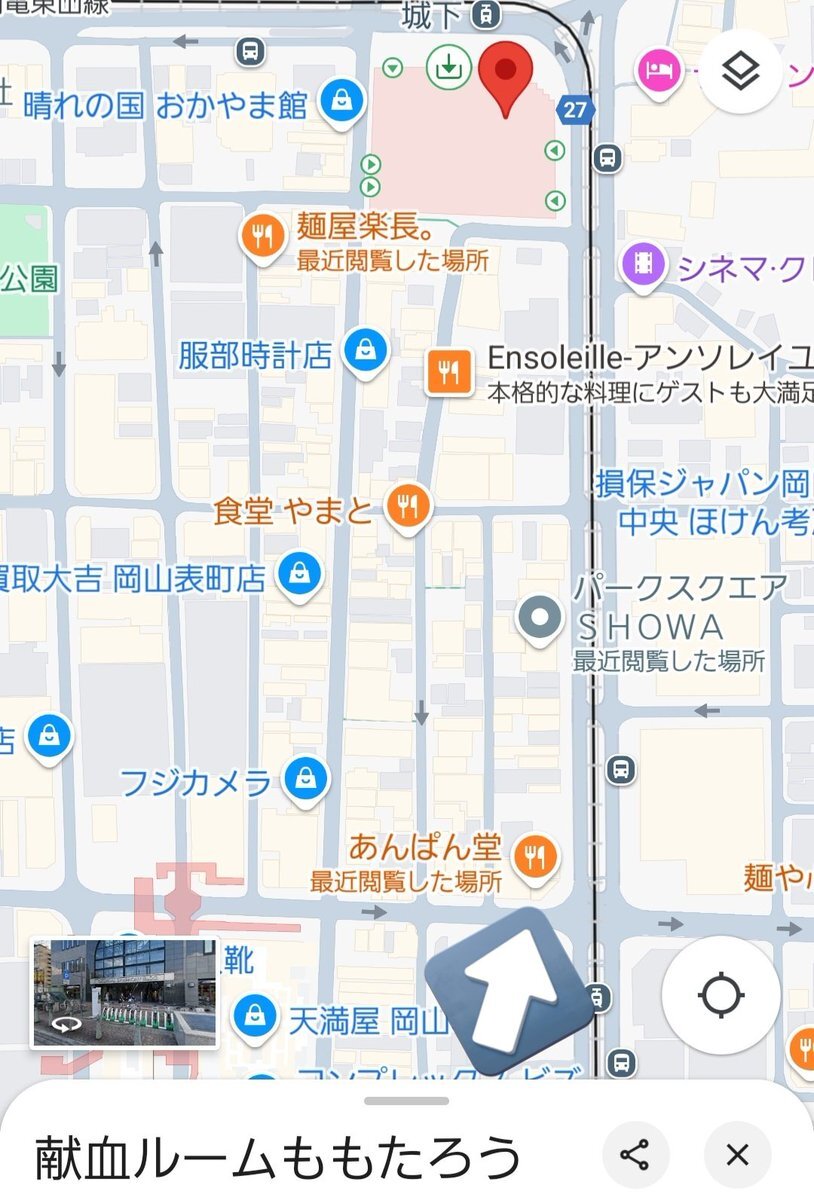This screenshot has height=1200, width=814.
Task: Tap the Ensoleille-アンソレイユ restaurant marker
Action: (x=449, y=372)
